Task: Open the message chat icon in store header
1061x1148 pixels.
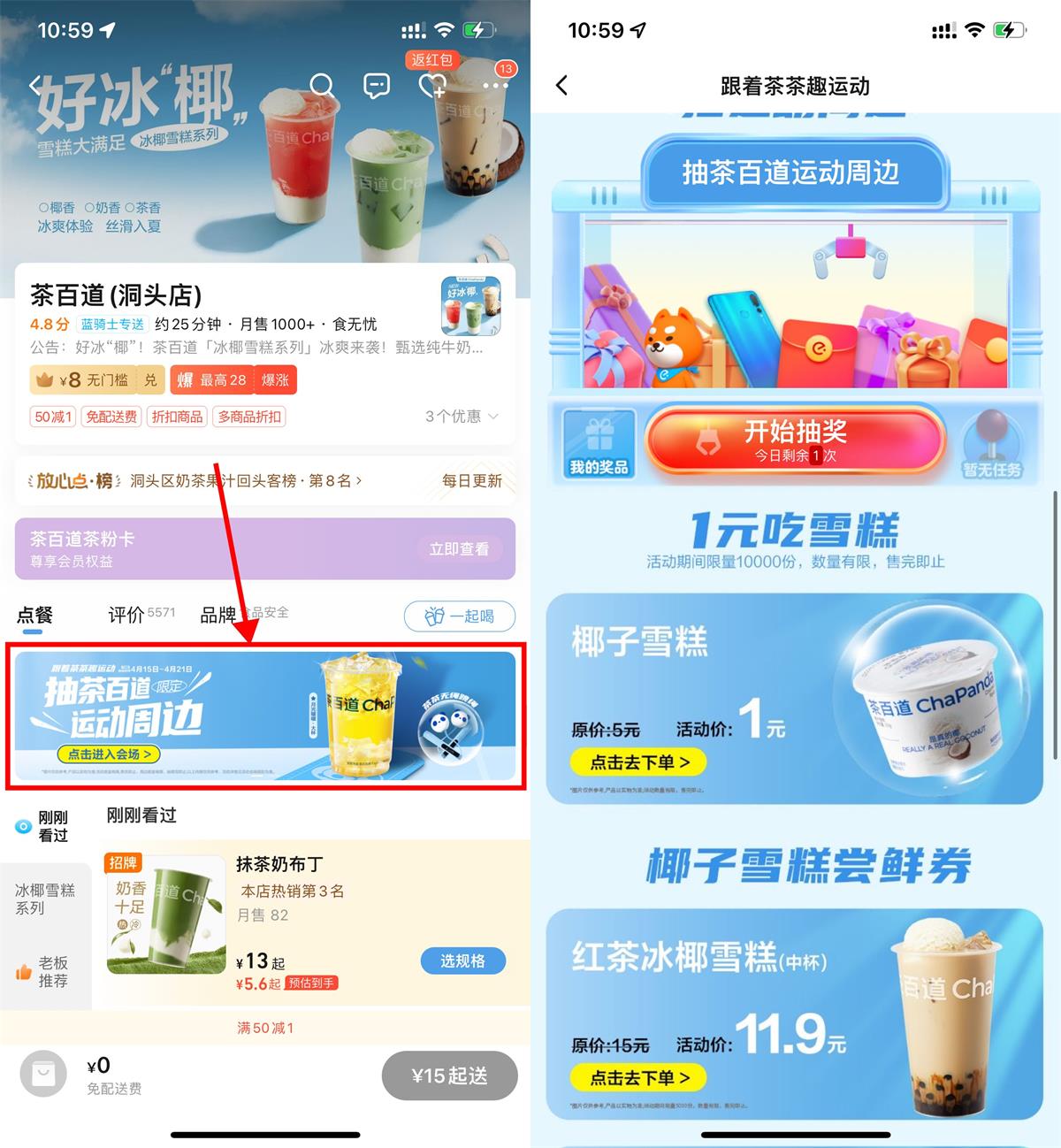Action: point(377,85)
